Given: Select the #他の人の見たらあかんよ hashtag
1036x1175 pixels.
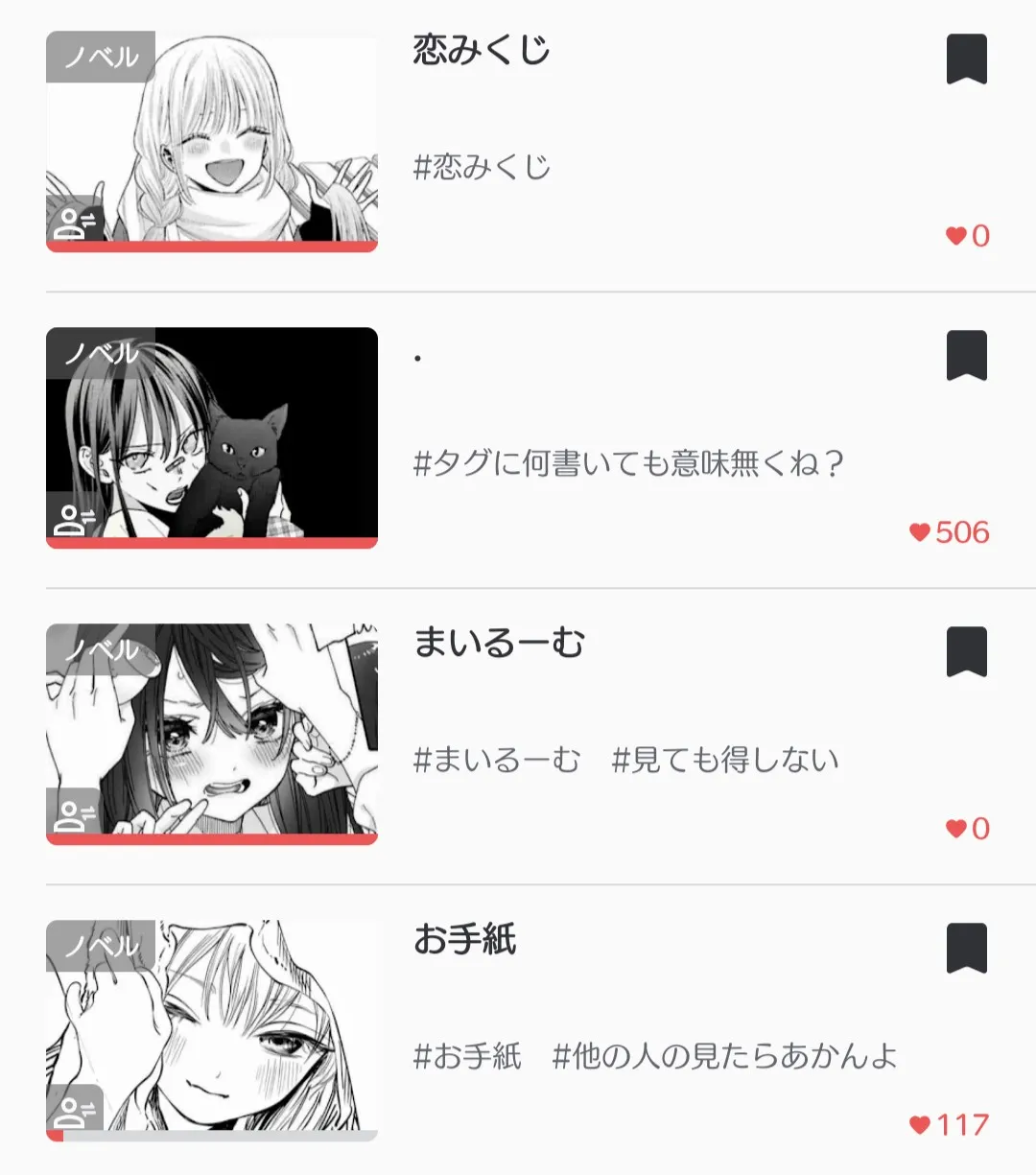Looking at the screenshot, I should [725, 1057].
